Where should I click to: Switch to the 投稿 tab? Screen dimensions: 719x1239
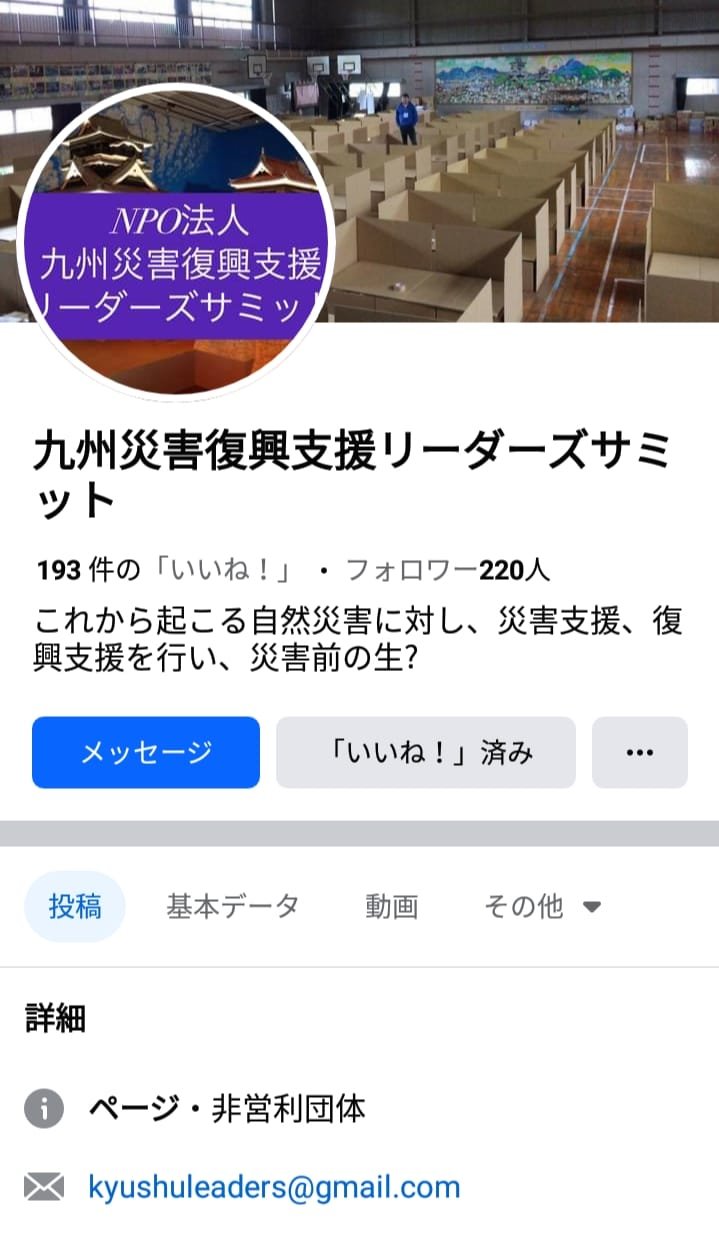click(x=75, y=907)
